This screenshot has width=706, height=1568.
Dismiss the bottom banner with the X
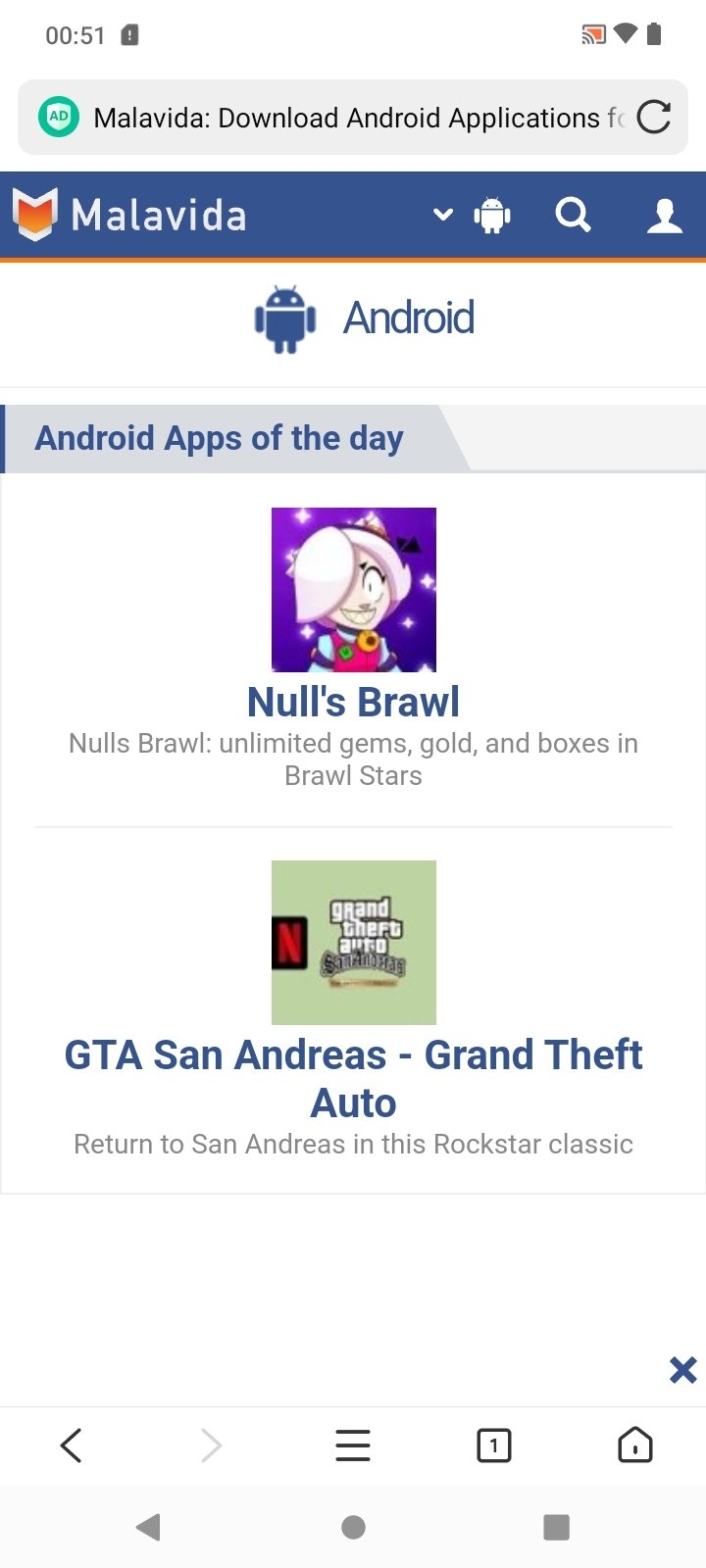(682, 1369)
